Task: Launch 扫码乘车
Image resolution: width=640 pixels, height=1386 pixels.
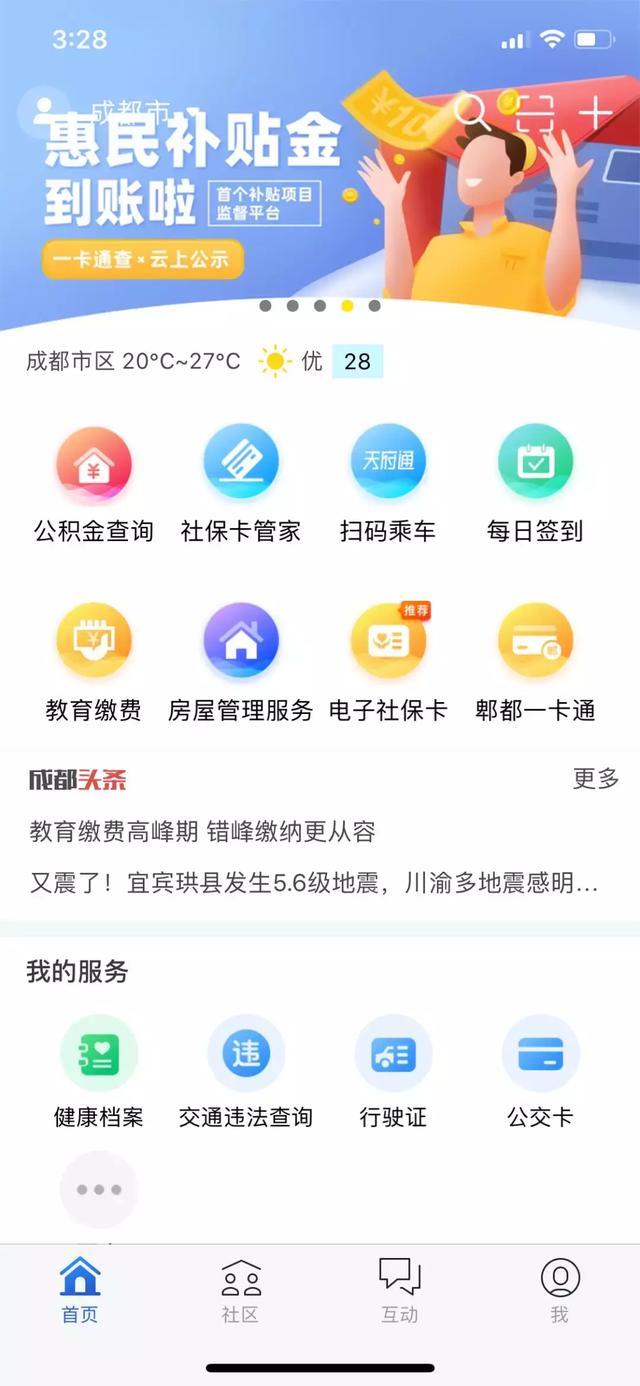Action: (x=388, y=485)
